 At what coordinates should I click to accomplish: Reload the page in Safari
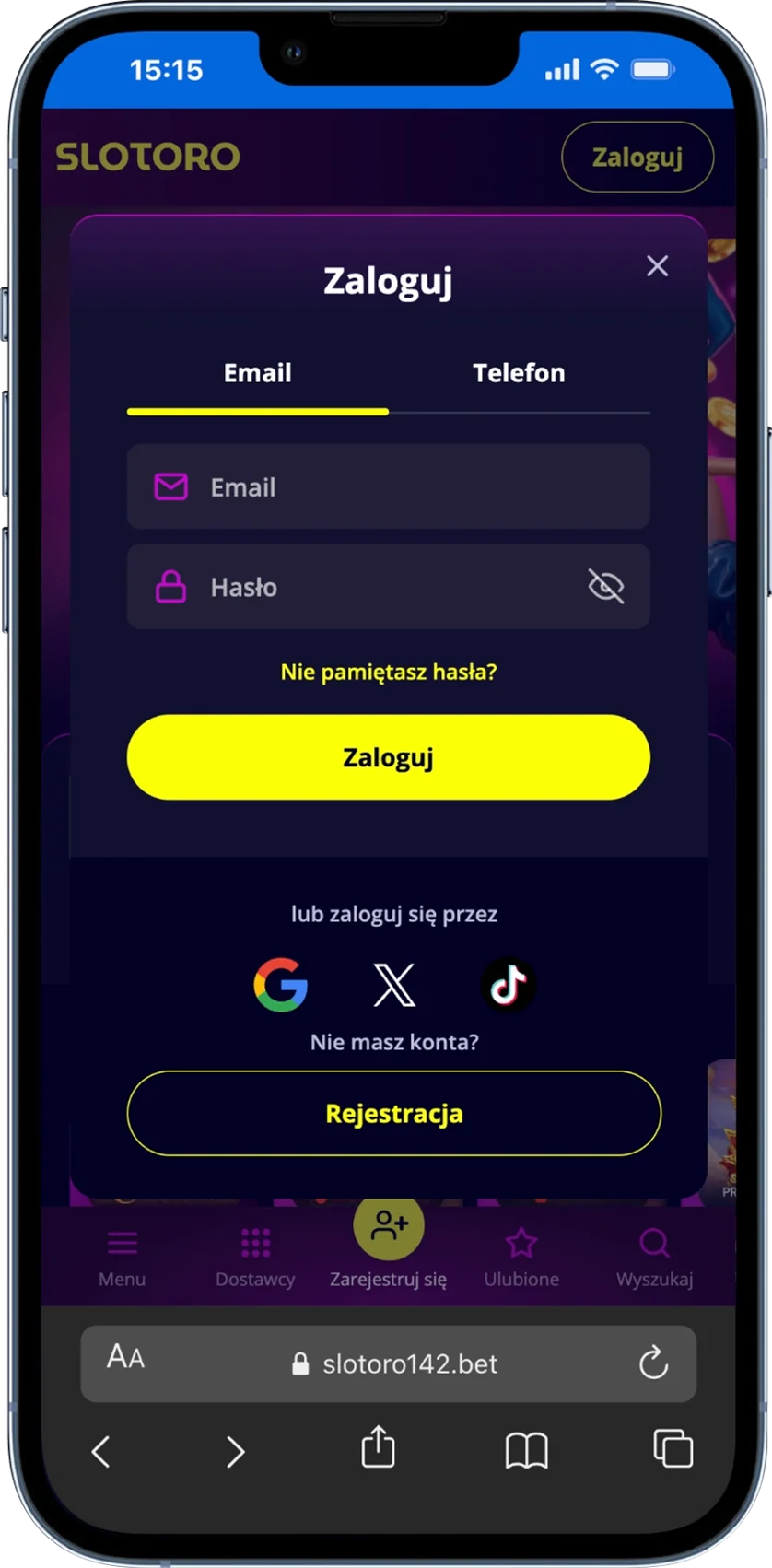[653, 1363]
